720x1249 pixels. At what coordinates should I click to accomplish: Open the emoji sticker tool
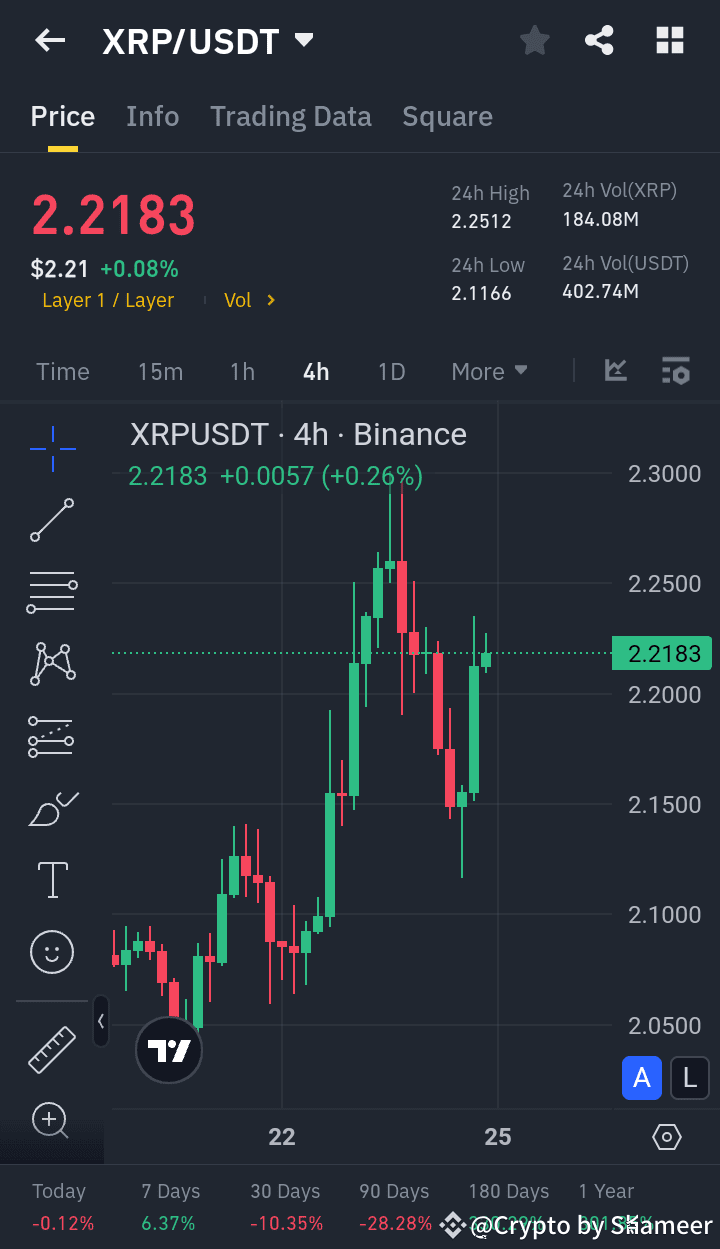pos(51,952)
